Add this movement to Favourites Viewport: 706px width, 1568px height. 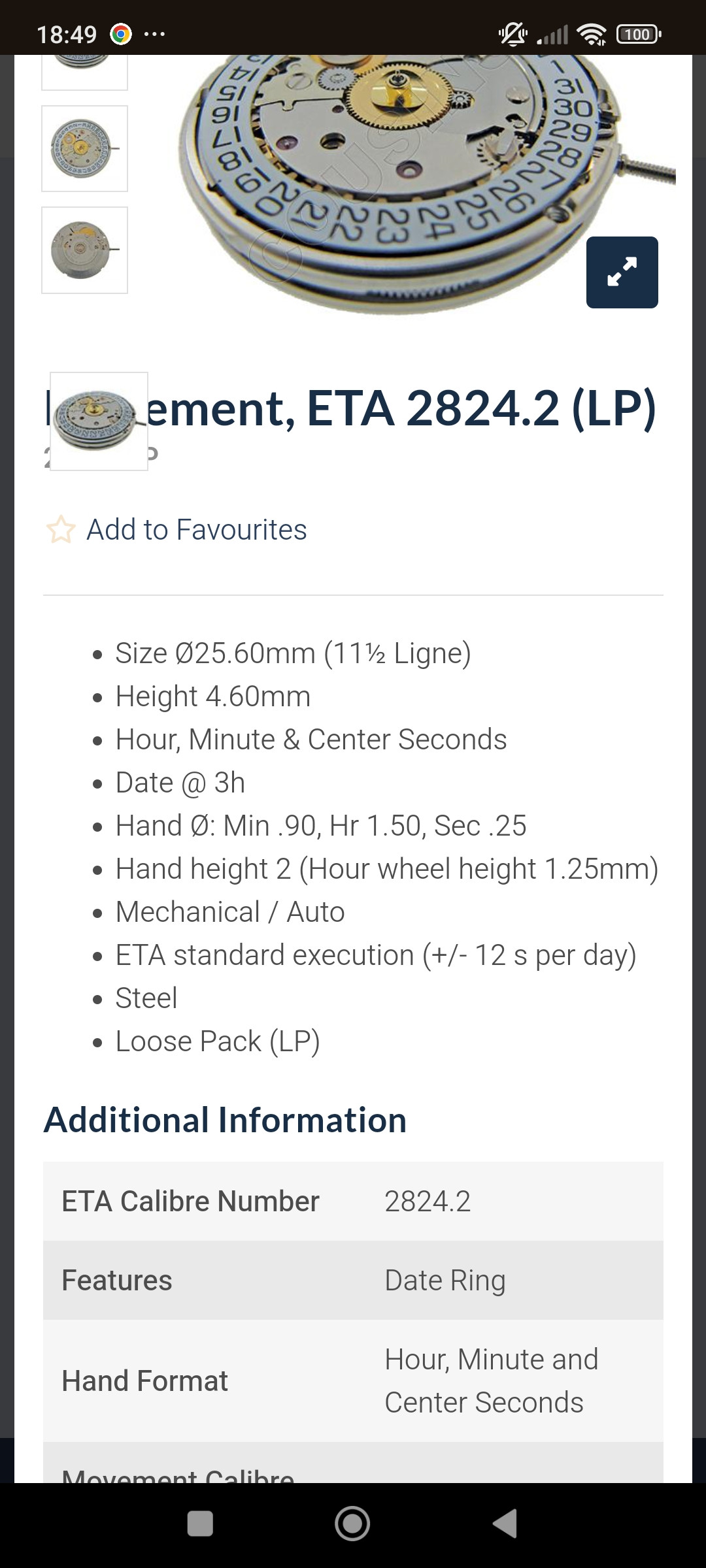pos(176,529)
